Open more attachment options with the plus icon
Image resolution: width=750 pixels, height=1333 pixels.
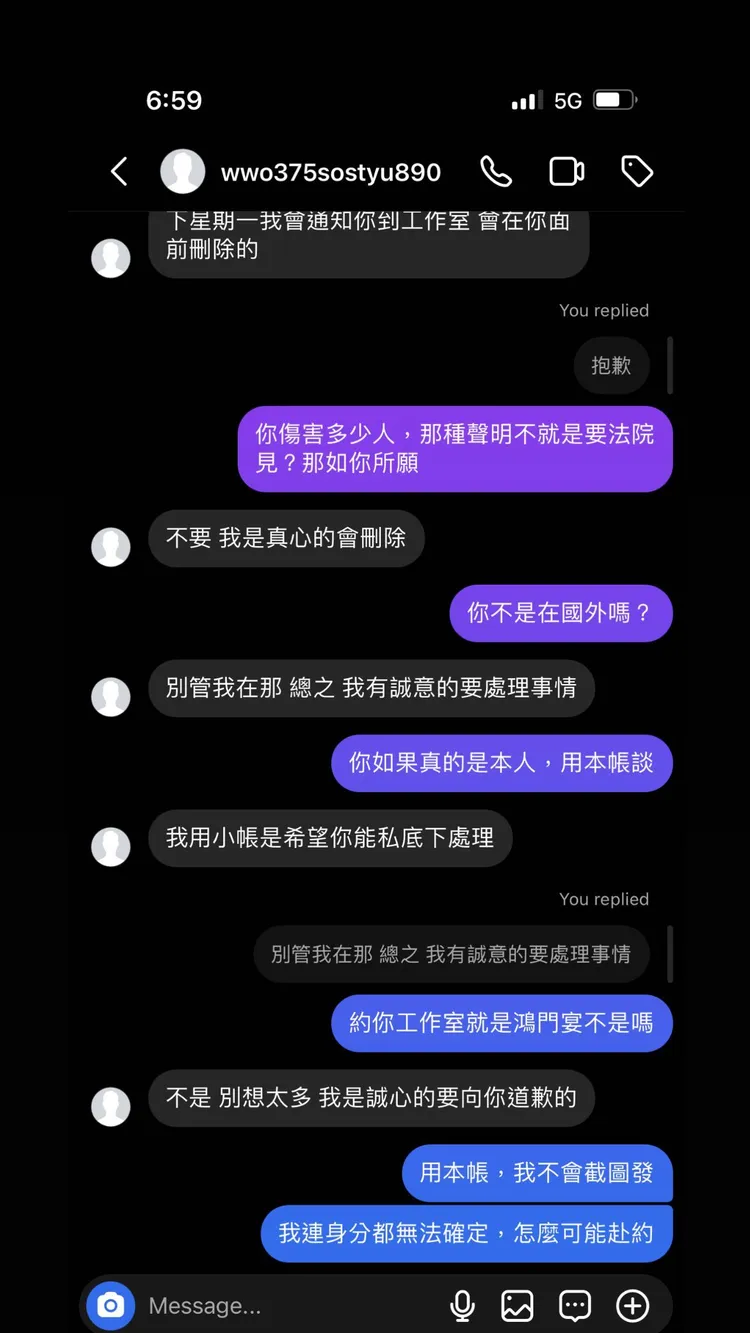pyautogui.click(x=631, y=1305)
